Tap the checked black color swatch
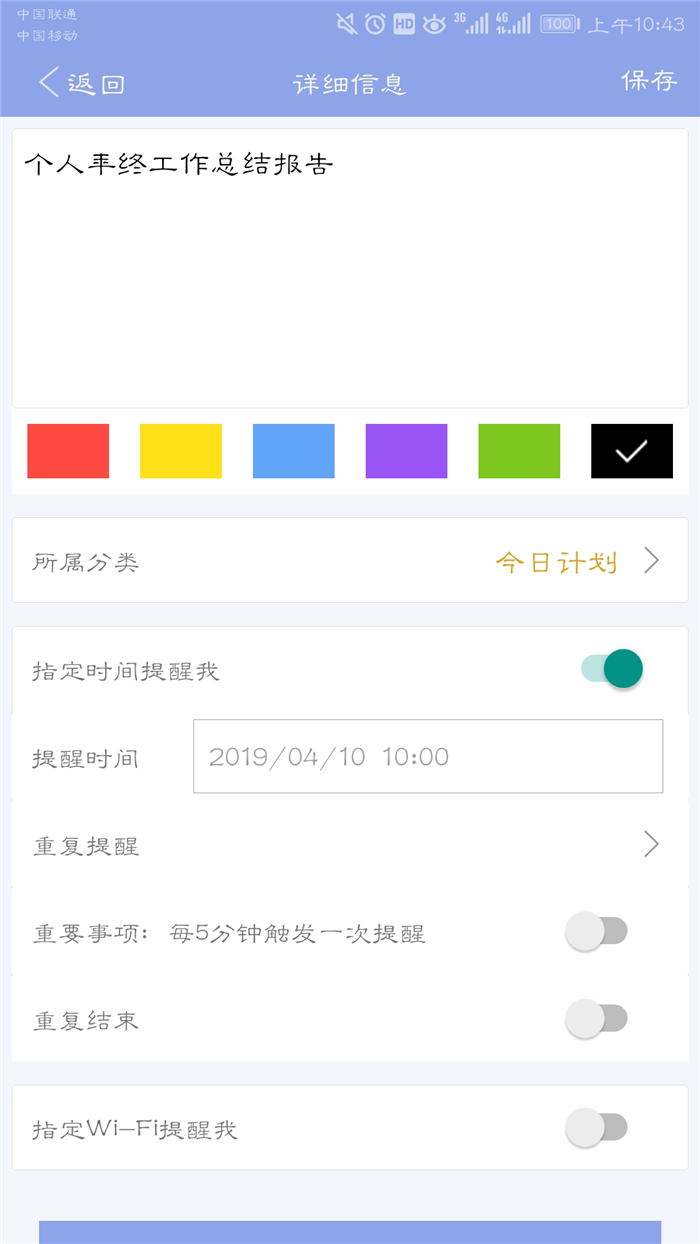The height and width of the screenshot is (1244, 700). (632, 451)
